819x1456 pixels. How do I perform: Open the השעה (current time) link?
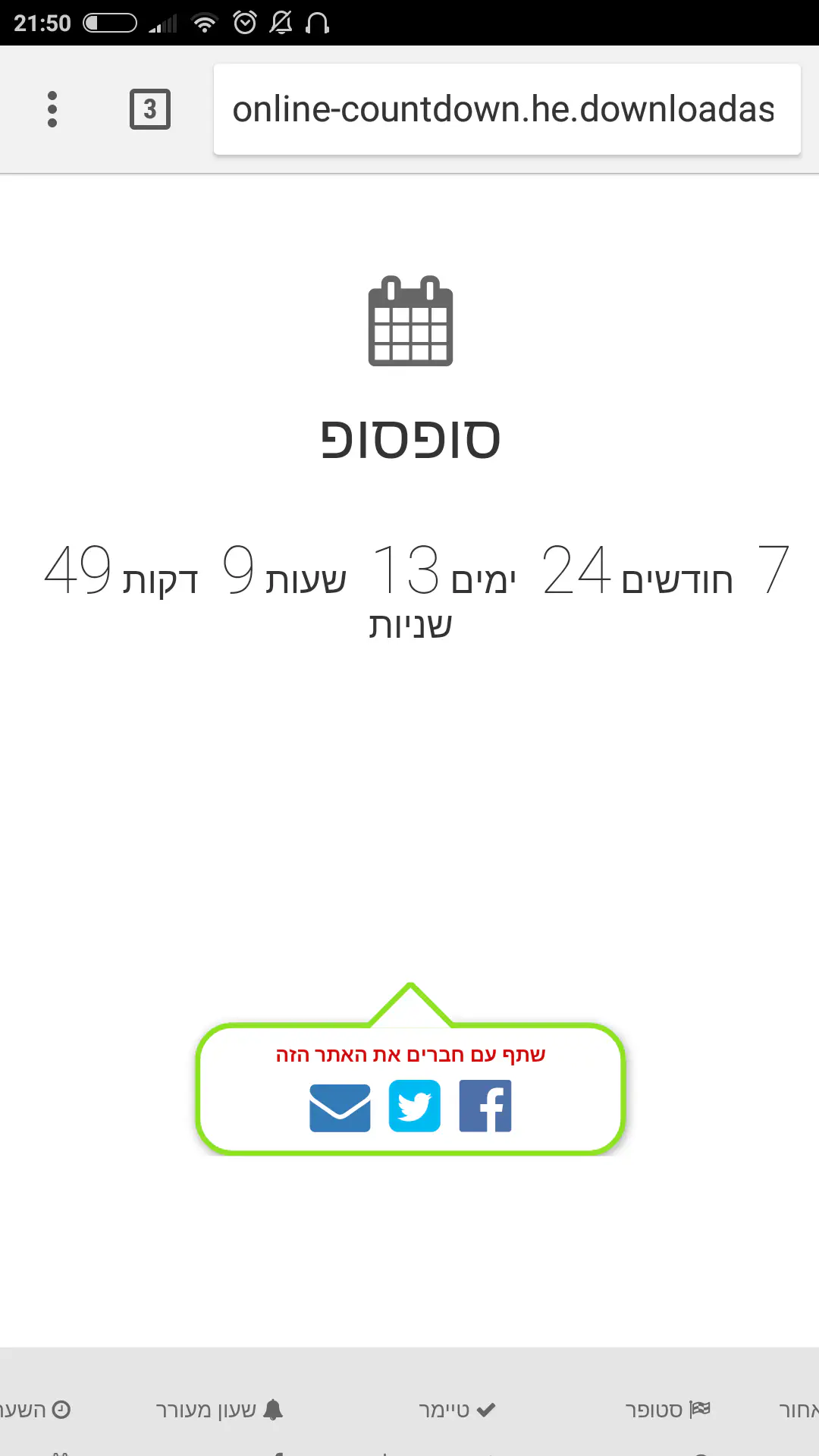(35, 1410)
